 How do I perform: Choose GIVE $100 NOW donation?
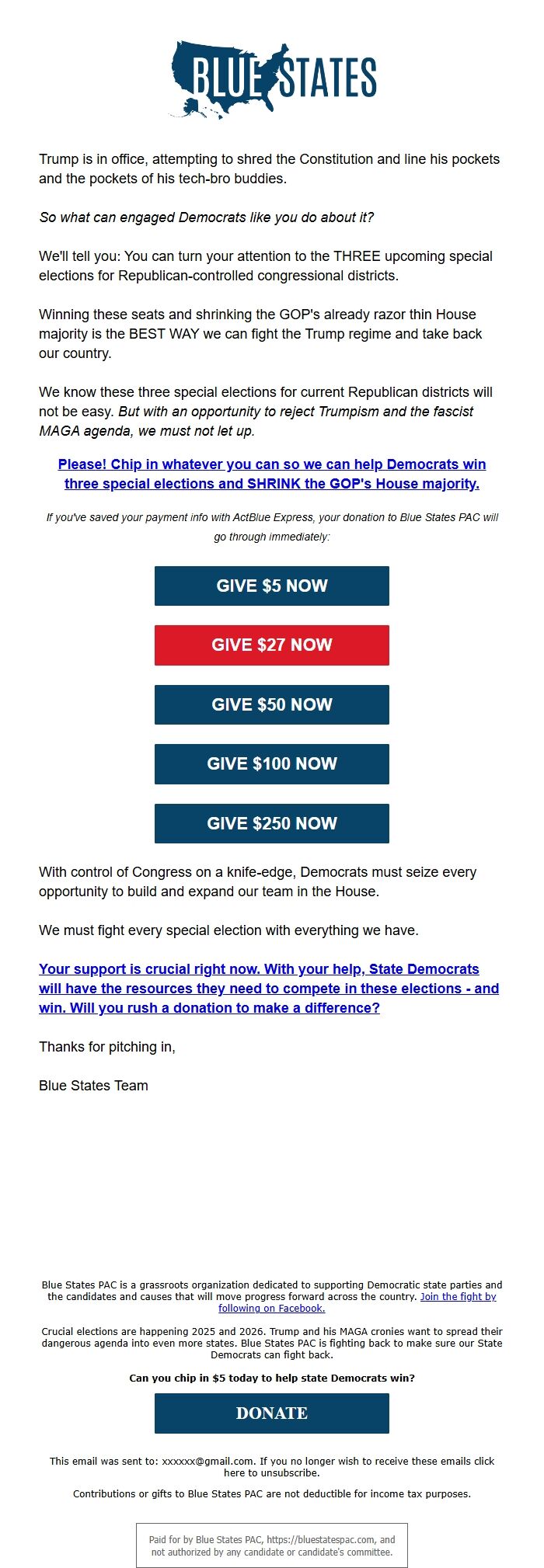(271, 763)
